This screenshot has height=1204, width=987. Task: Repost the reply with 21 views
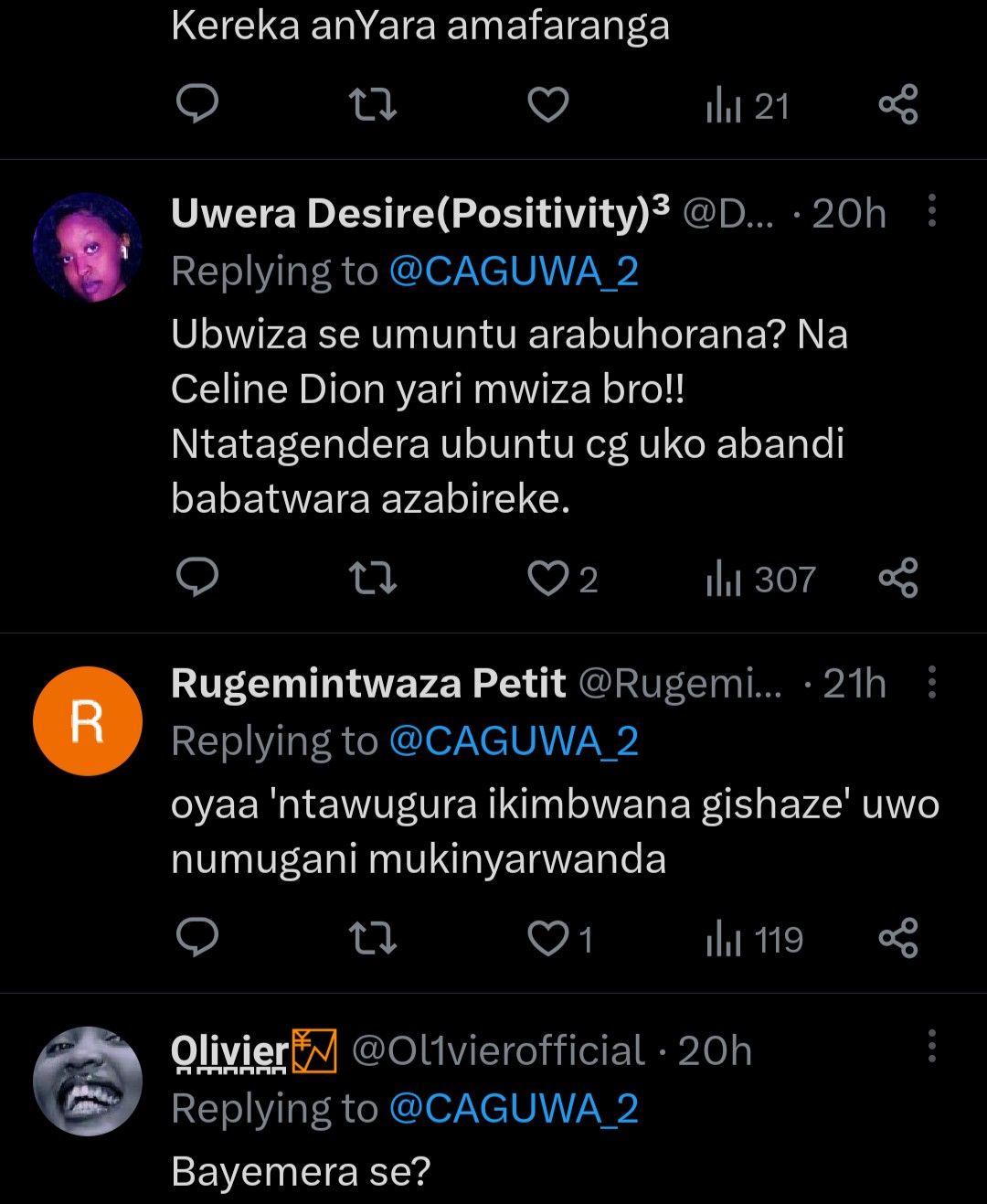pyautogui.click(x=373, y=105)
